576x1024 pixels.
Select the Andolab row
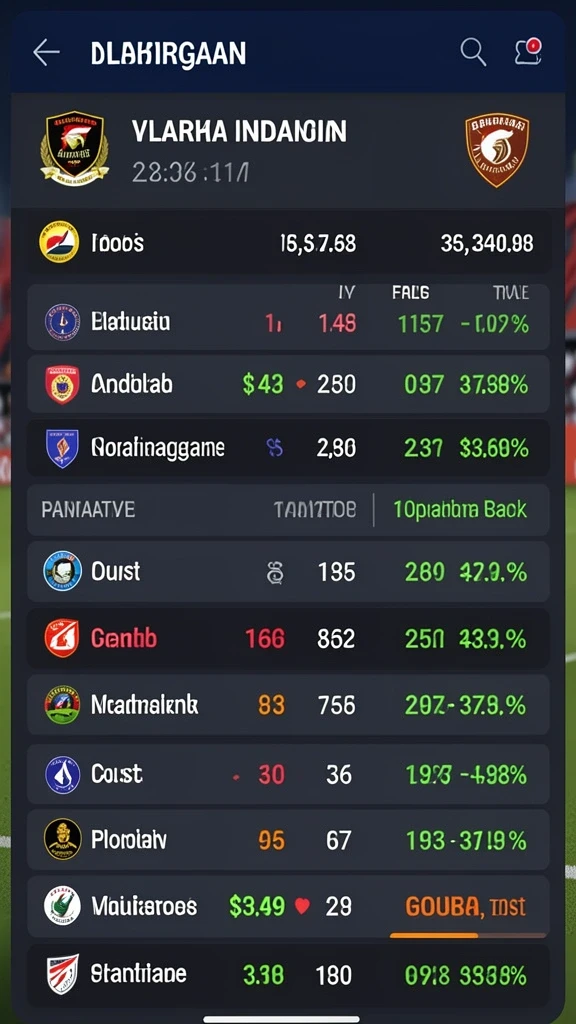click(288, 384)
